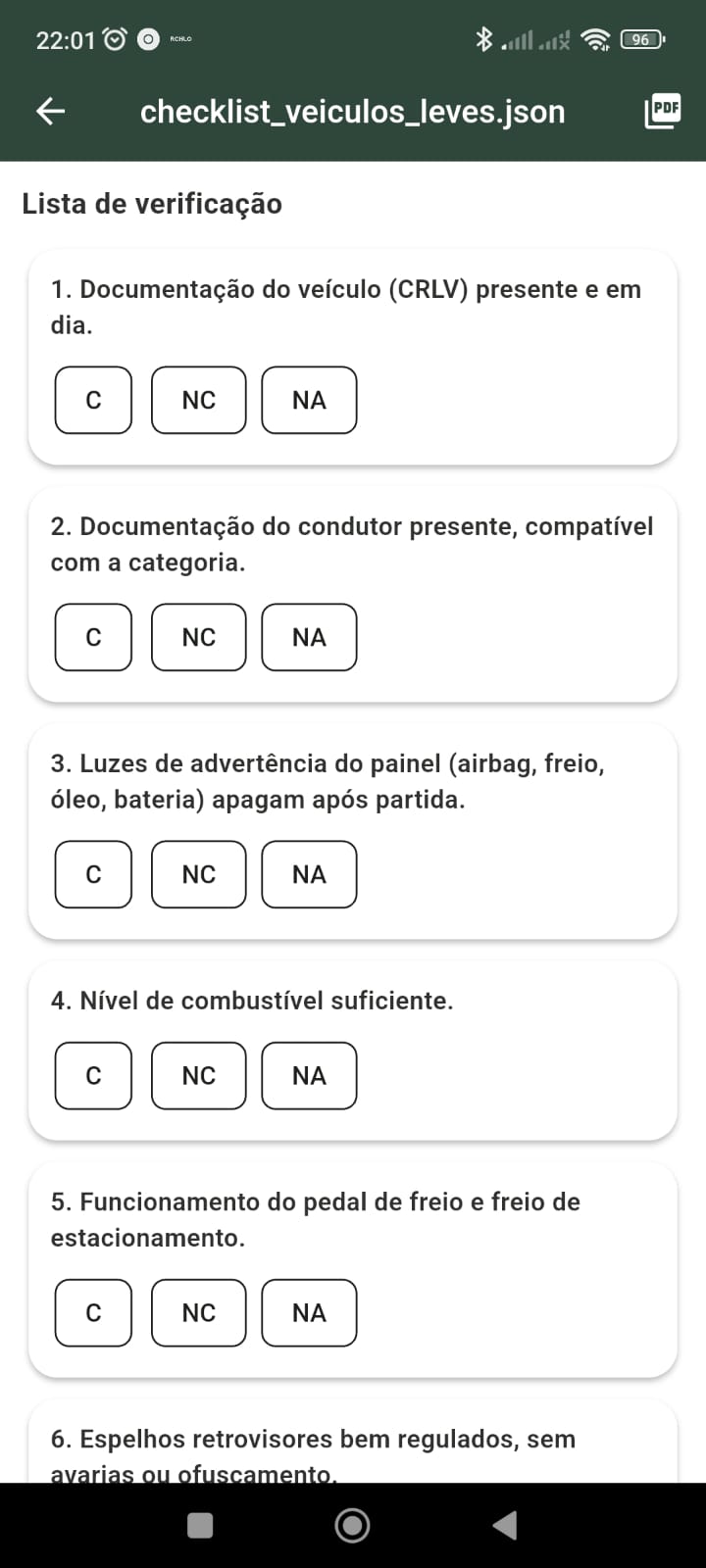Mark condutor documentation item as C
This screenshot has width=706, height=1568.
pyautogui.click(x=93, y=637)
